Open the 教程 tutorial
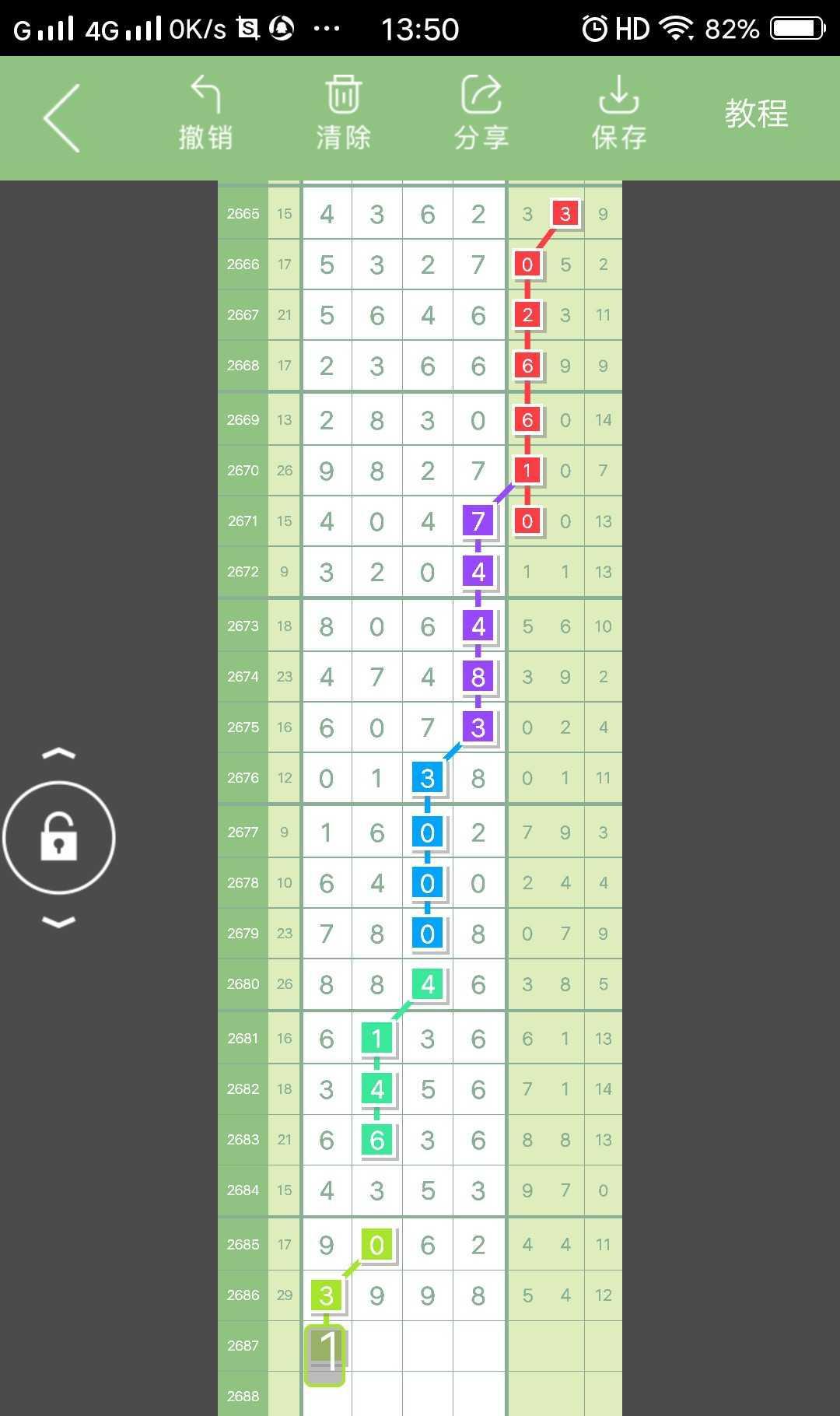Screen dimensions: 840x1416 [756, 114]
